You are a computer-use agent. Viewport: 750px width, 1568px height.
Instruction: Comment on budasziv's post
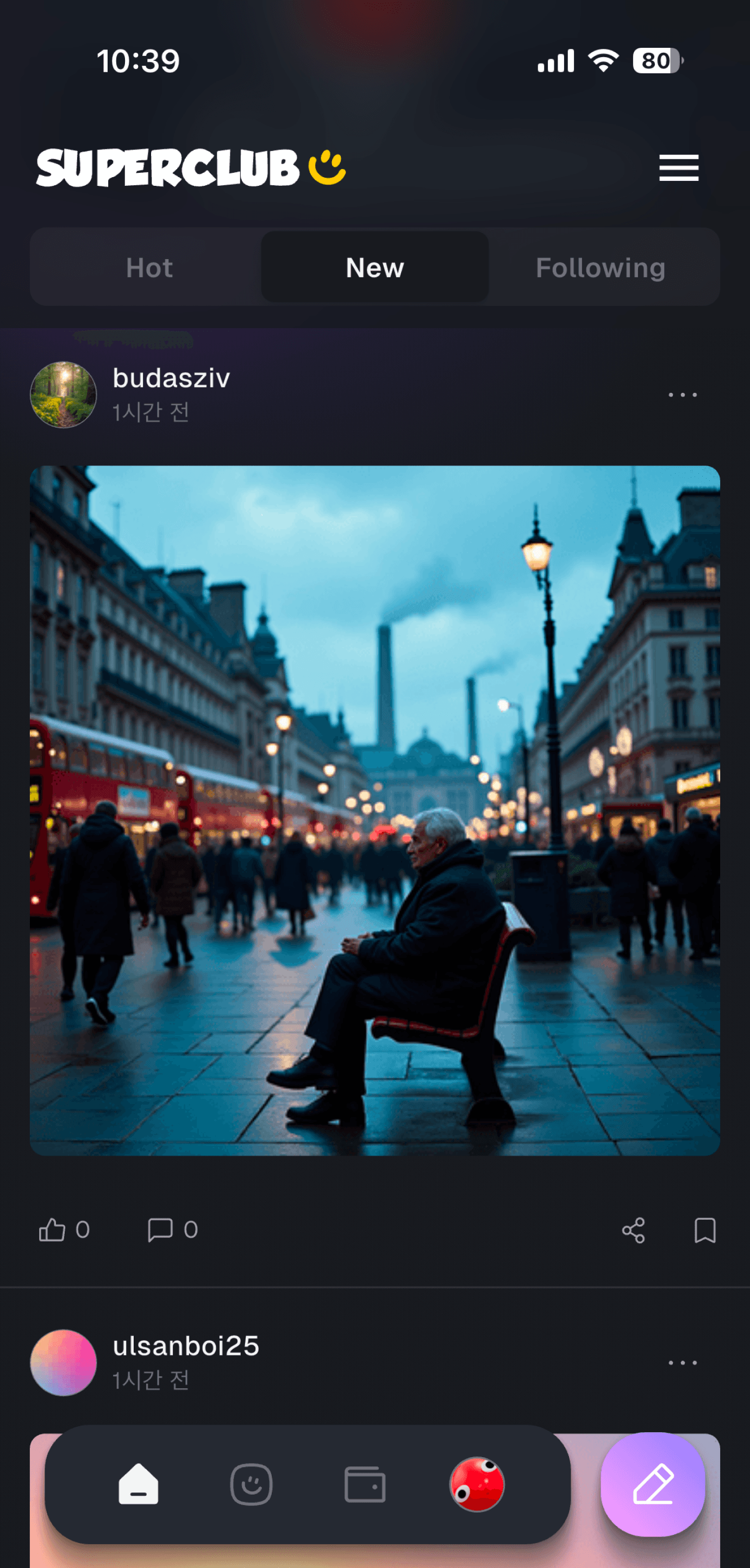click(161, 1230)
